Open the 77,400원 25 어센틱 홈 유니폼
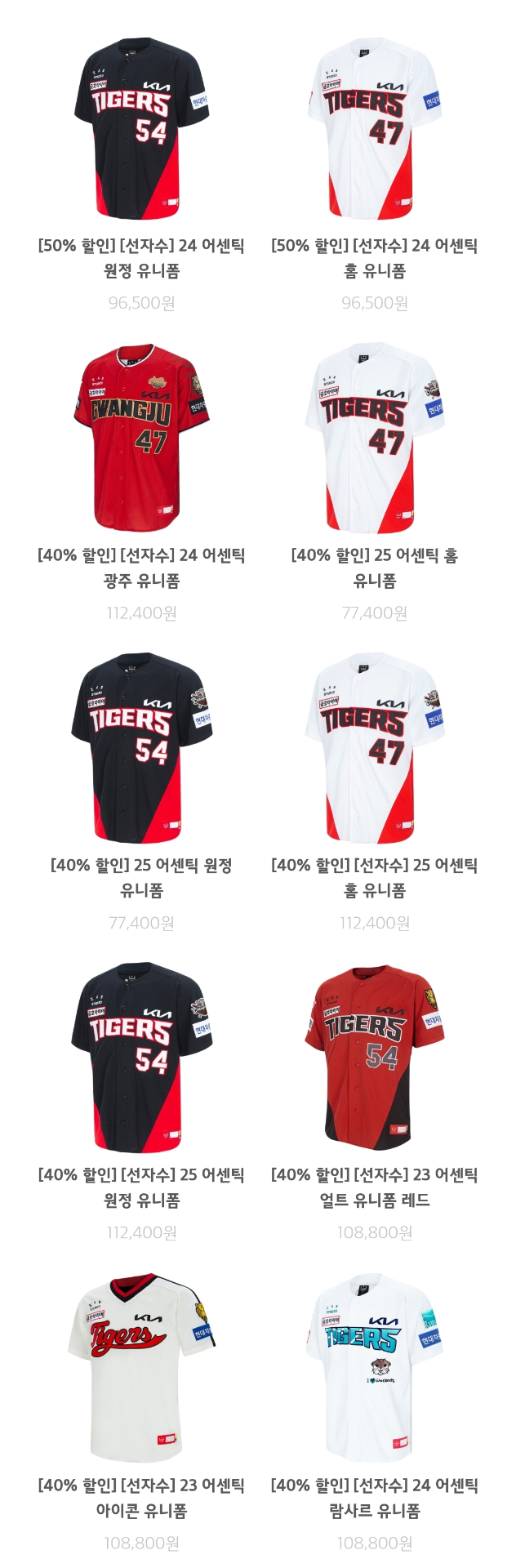This screenshot has width=516, height=1568. (375, 439)
